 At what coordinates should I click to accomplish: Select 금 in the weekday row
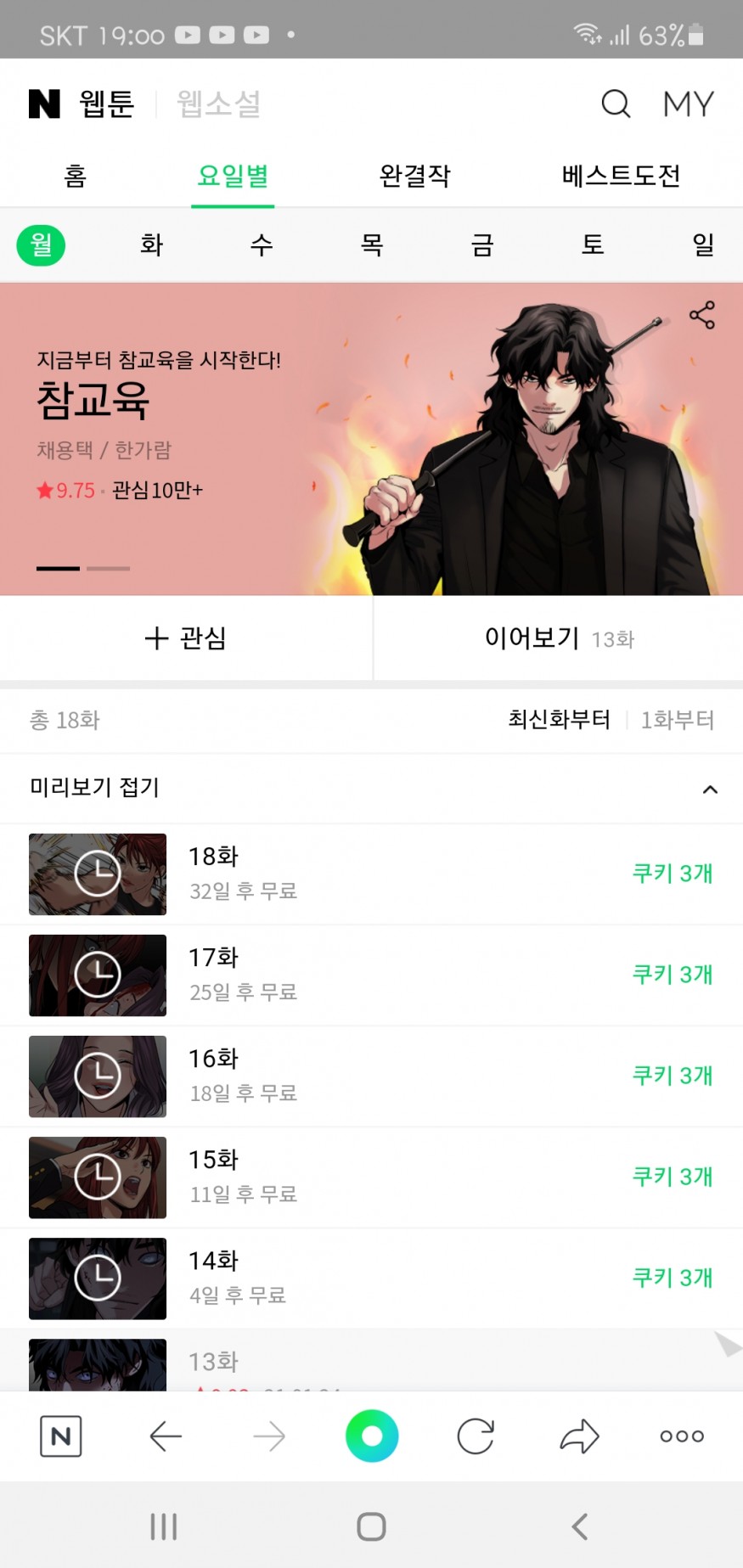(x=482, y=245)
